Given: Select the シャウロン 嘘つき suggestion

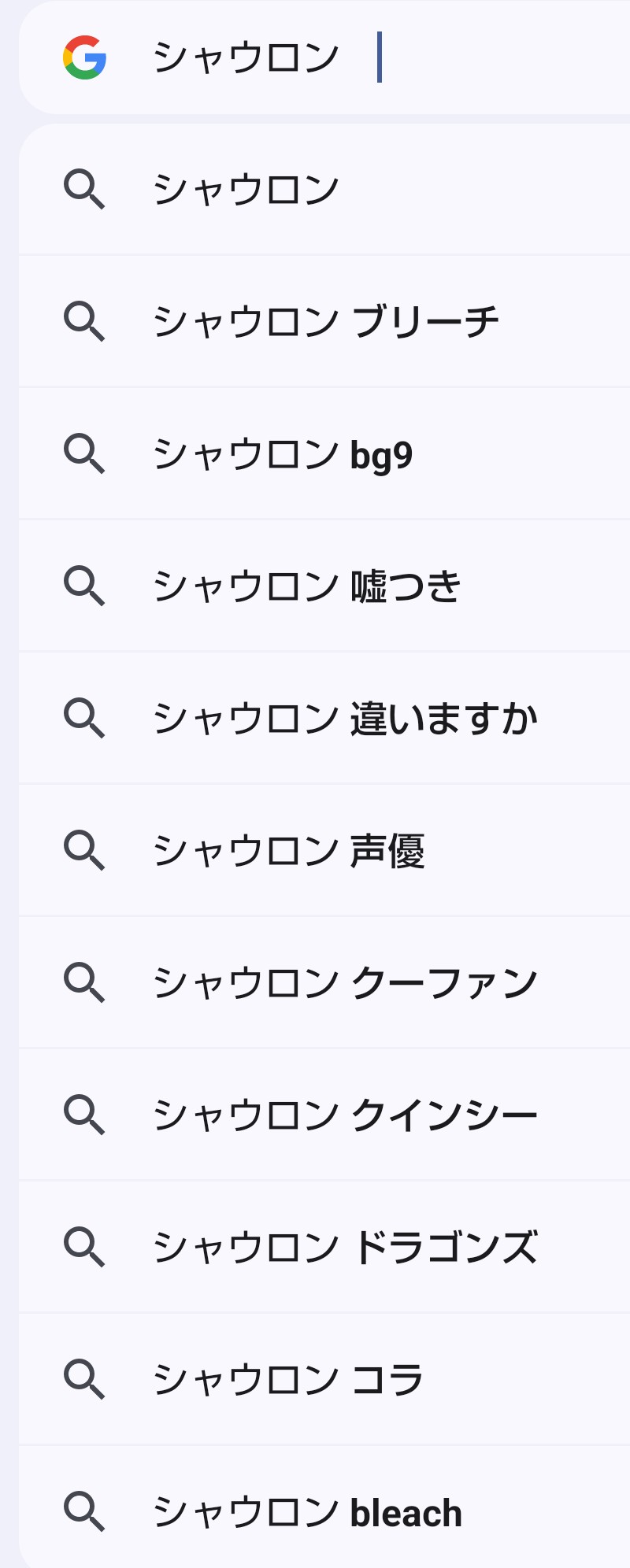Looking at the screenshot, I should (x=324, y=586).
